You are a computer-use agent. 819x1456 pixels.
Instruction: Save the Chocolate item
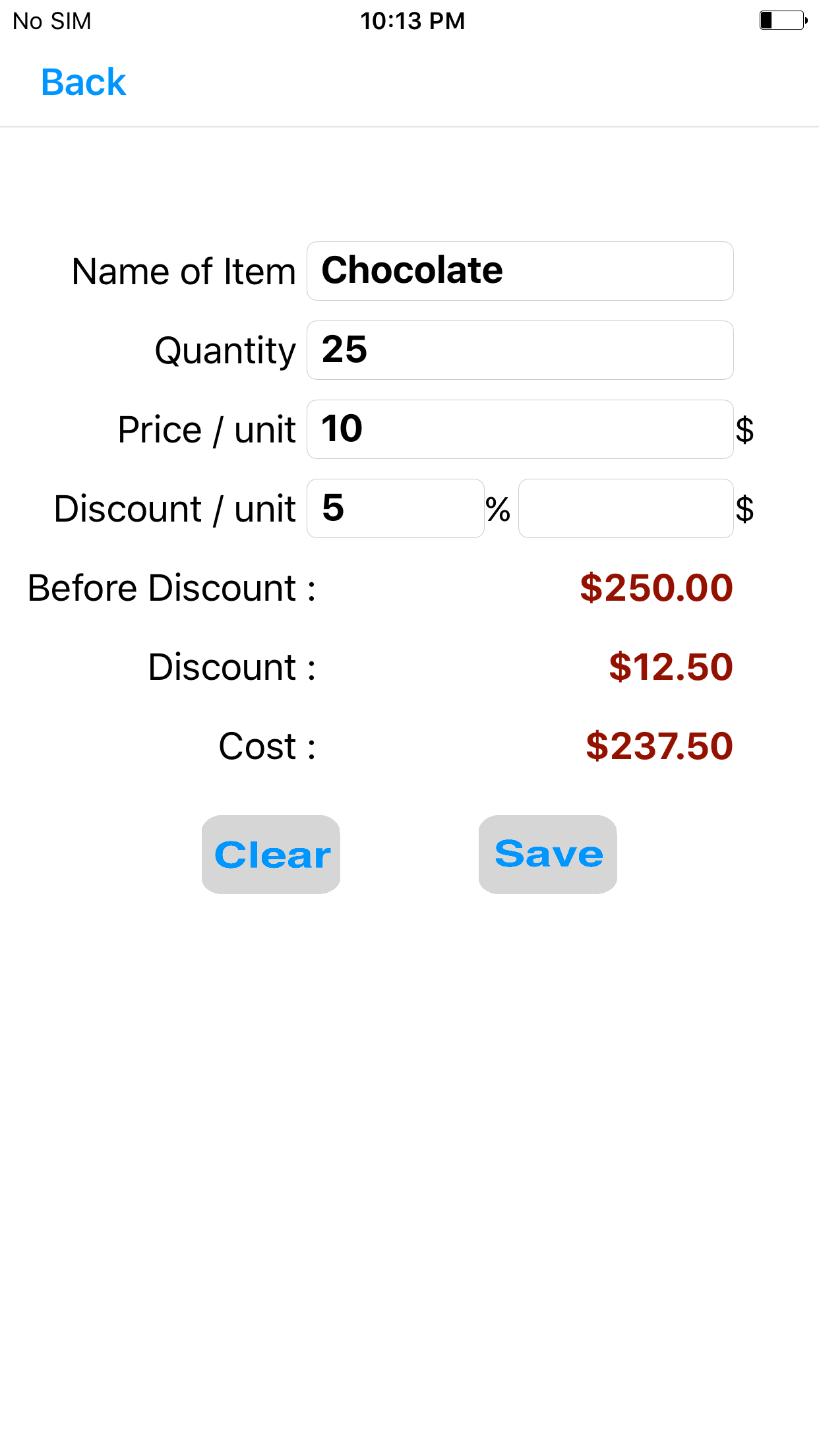pyautogui.click(x=548, y=855)
